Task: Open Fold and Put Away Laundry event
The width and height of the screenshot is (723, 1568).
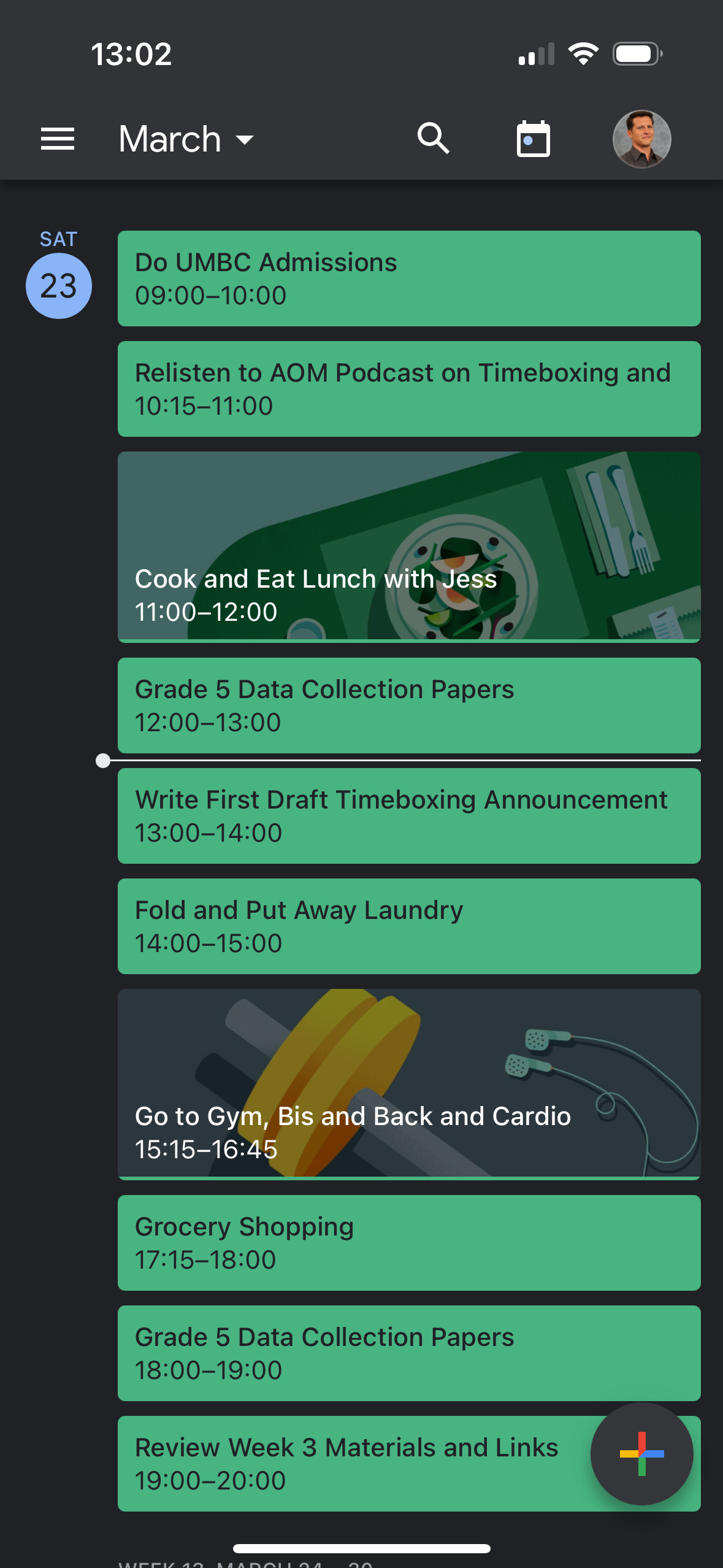Action: [x=409, y=926]
